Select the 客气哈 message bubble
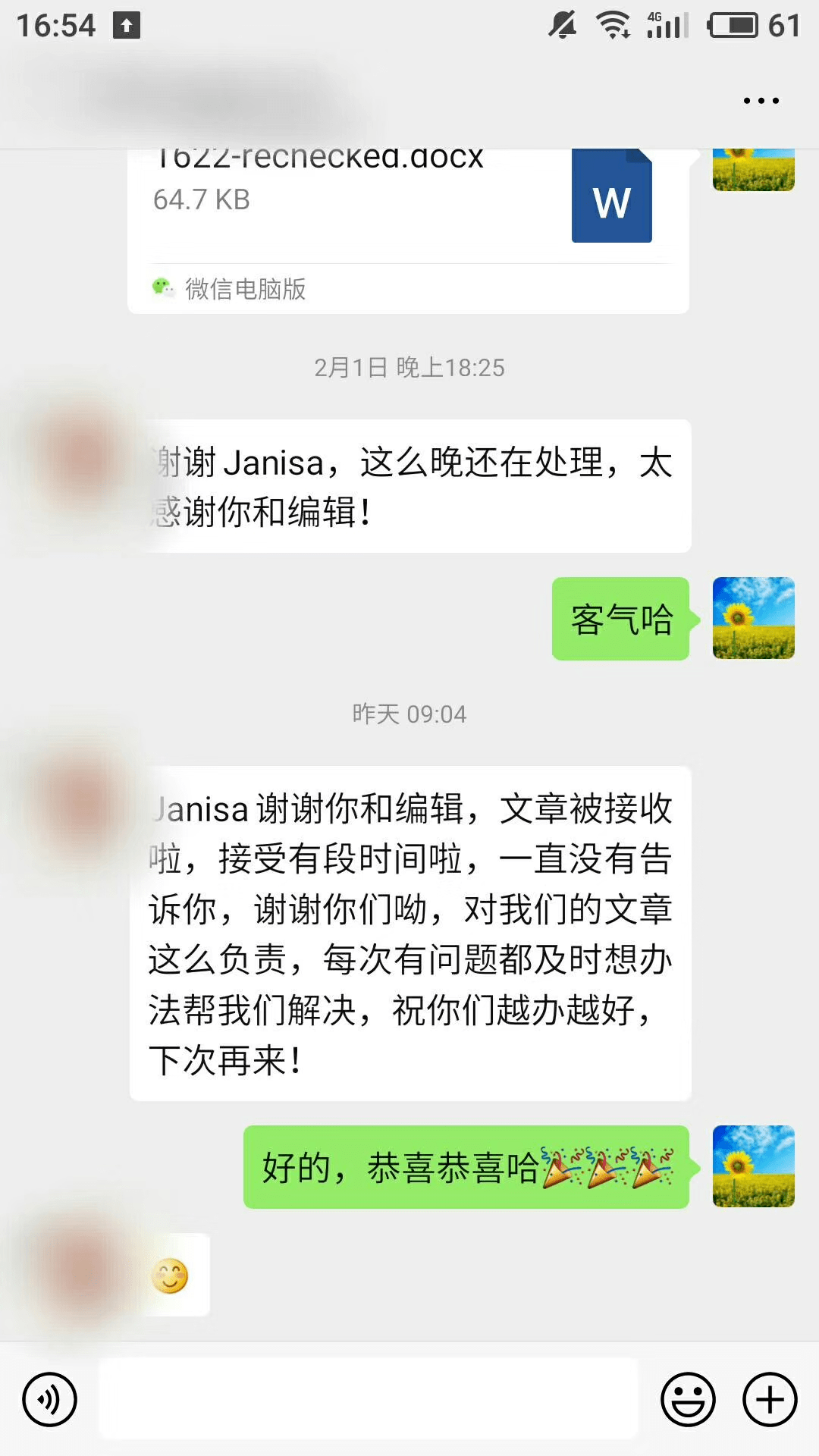The height and width of the screenshot is (1456, 819). [x=620, y=620]
